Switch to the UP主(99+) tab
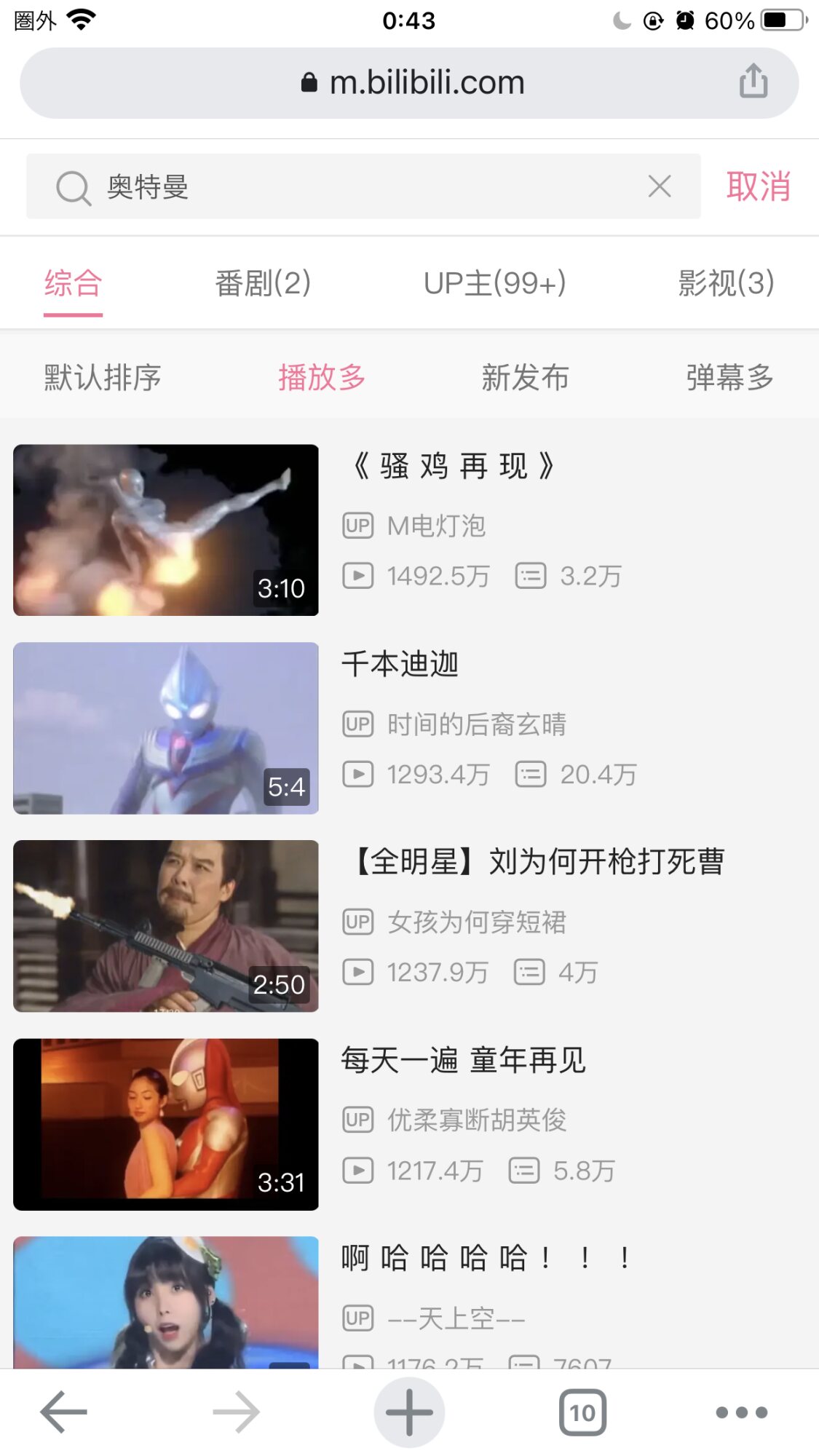The height and width of the screenshot is (1456, 819). click(495, 283)
